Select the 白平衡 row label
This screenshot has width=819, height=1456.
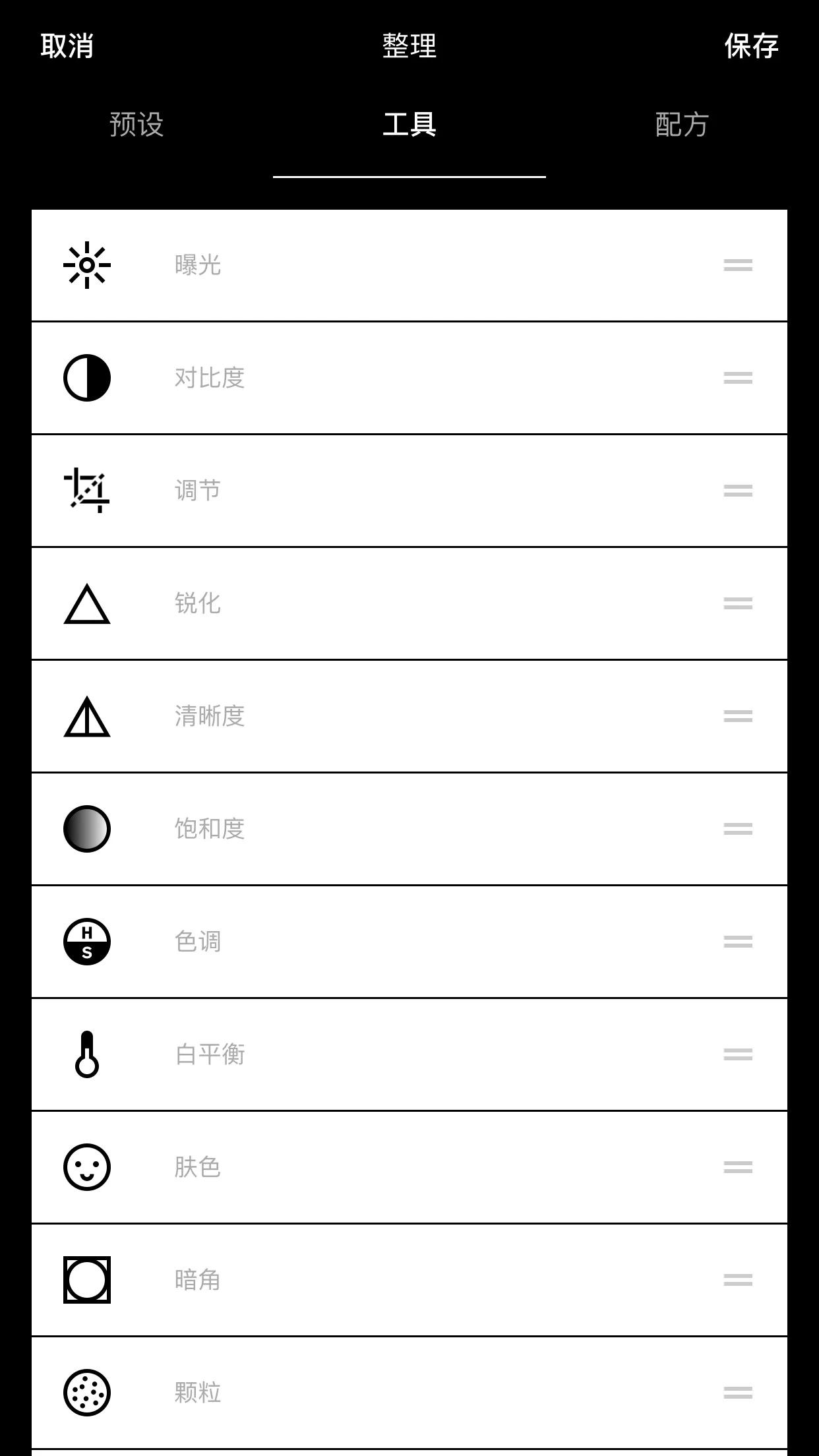(x=208, y=1054)
